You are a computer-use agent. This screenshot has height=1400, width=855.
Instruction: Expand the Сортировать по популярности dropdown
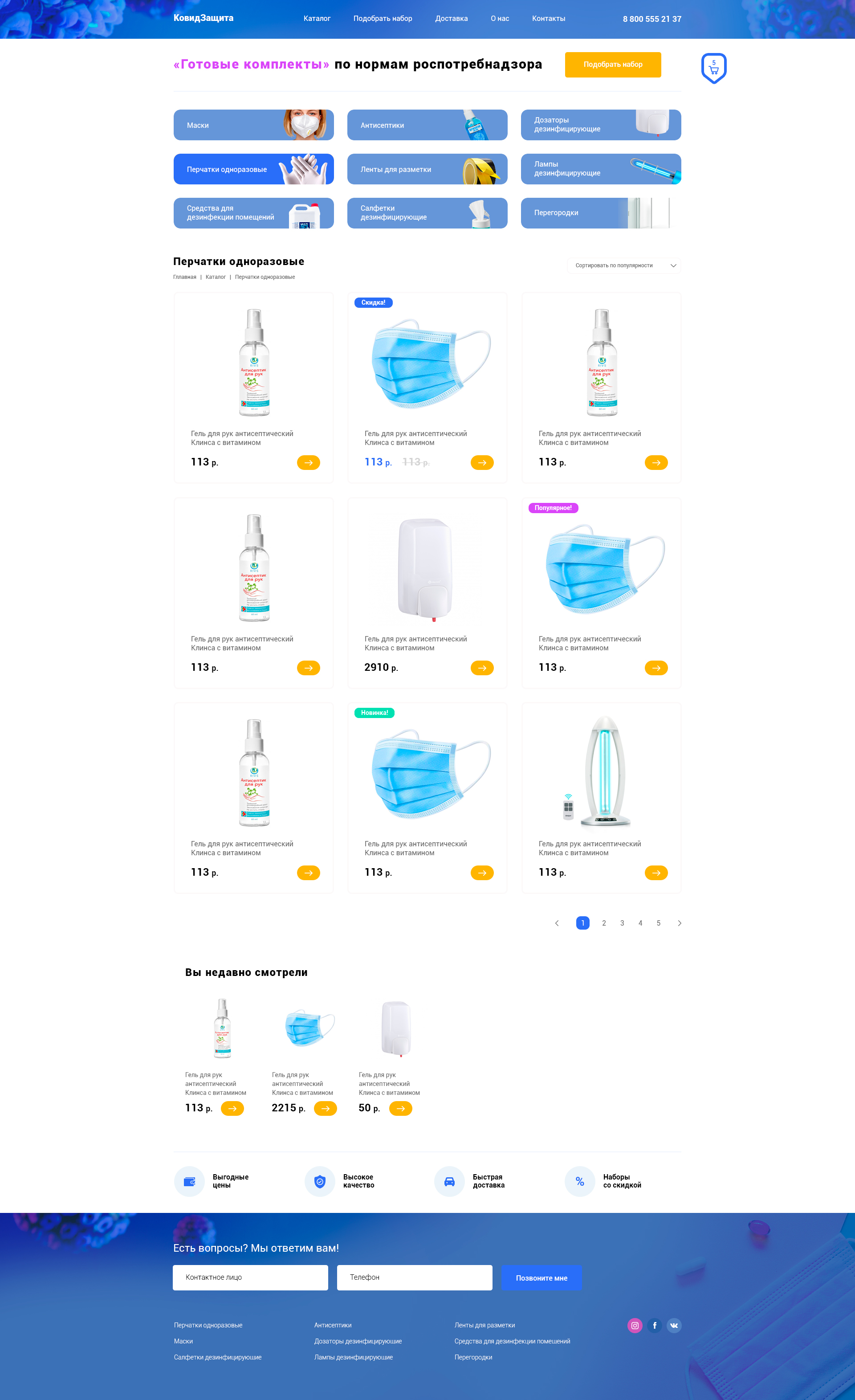(623, 265)
